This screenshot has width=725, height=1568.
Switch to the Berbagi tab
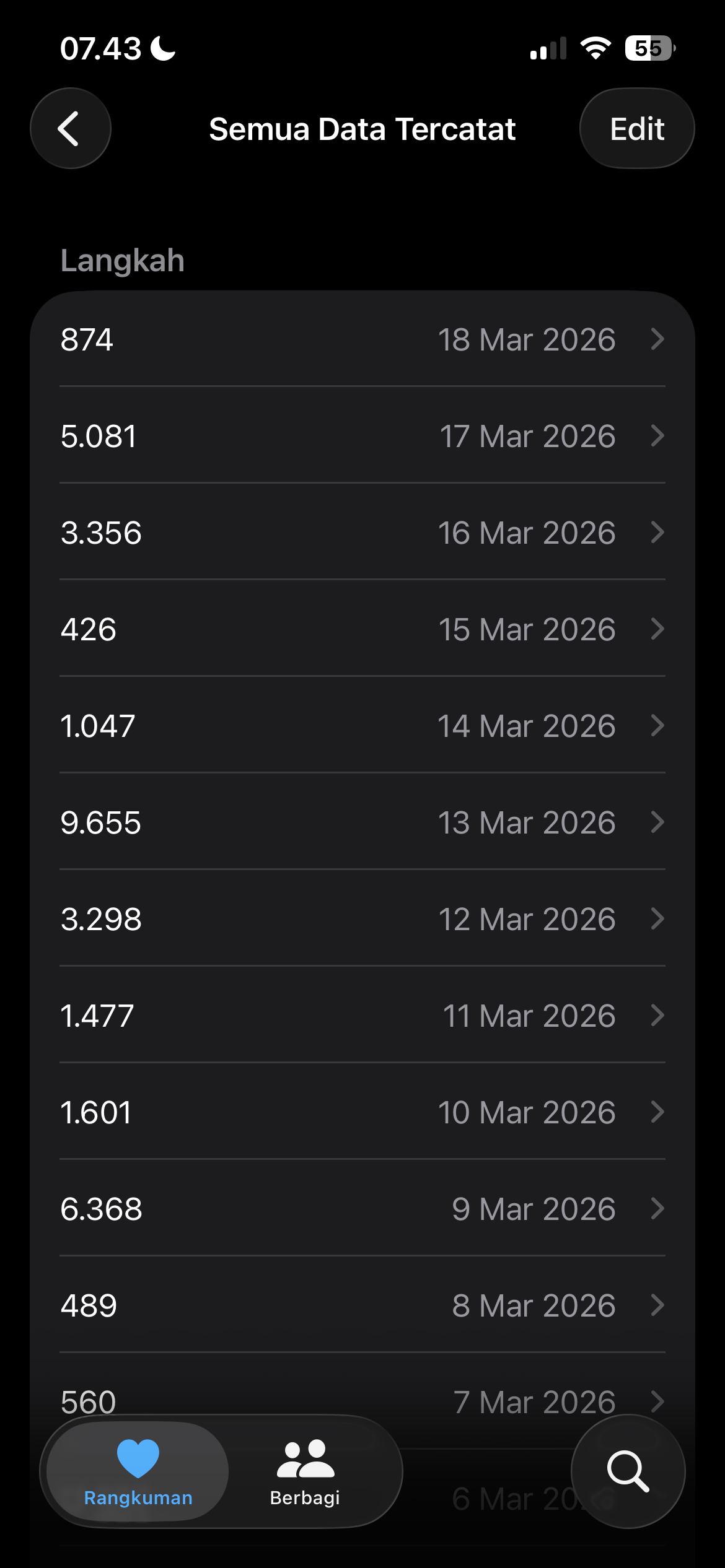[x=305, y=1471]
